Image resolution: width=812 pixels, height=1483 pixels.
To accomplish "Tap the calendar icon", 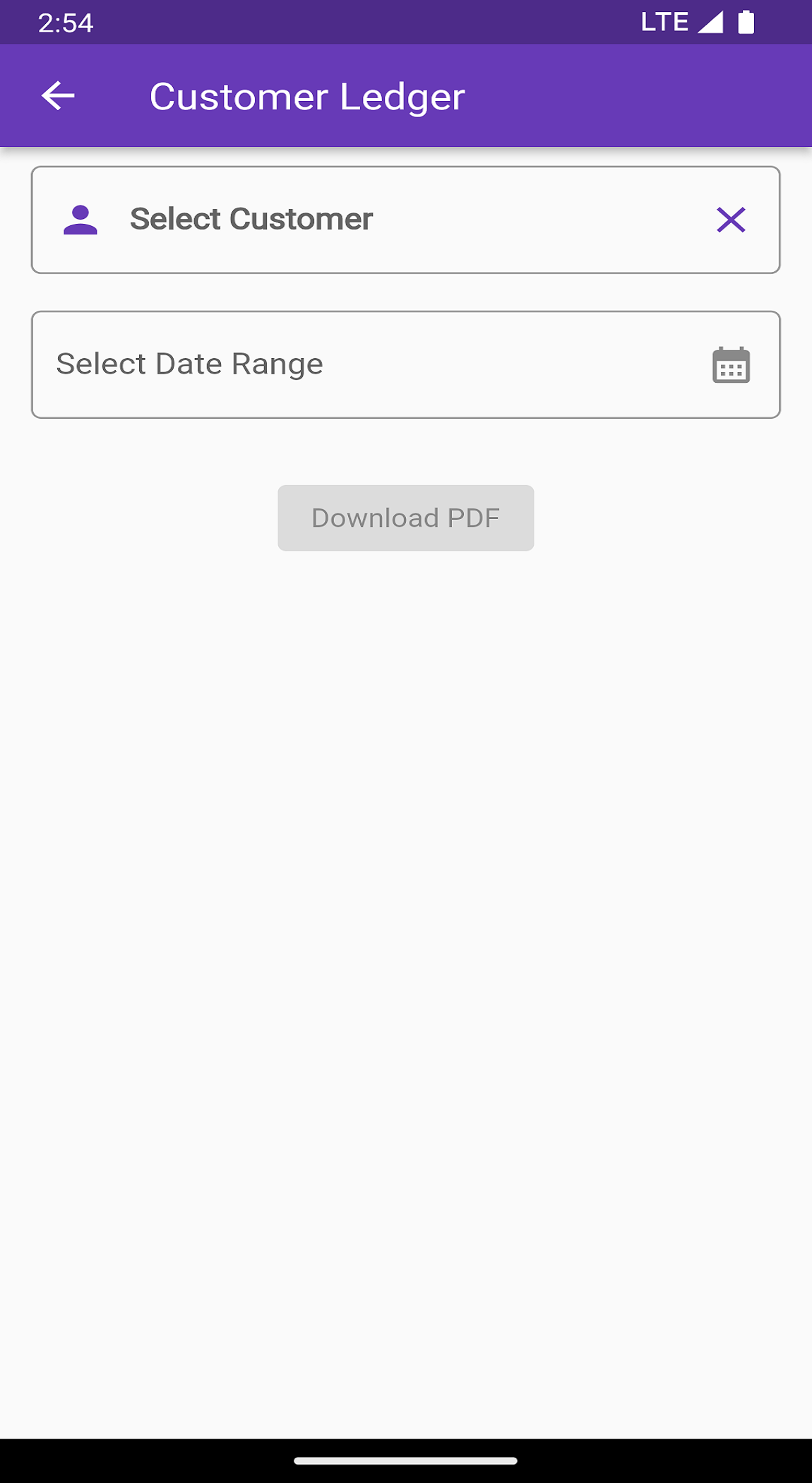I will point(731,365).
